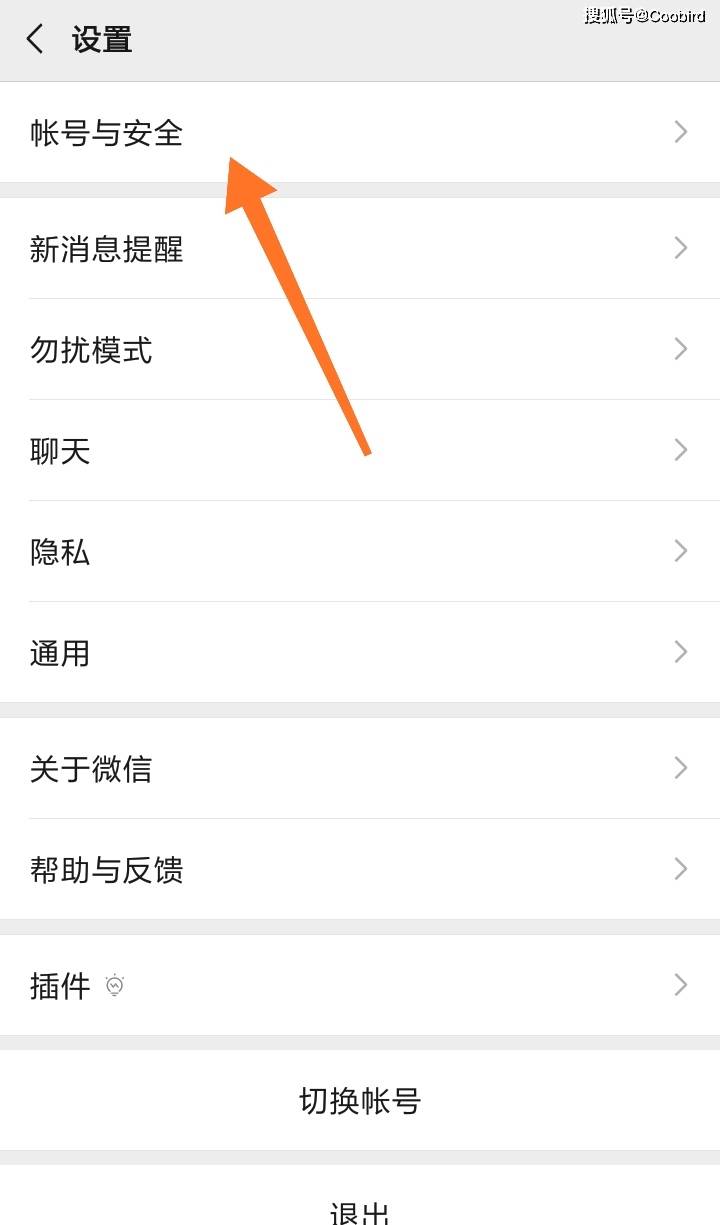
Task: Open 新消息提醒 settings
Action: click(107, 249)
